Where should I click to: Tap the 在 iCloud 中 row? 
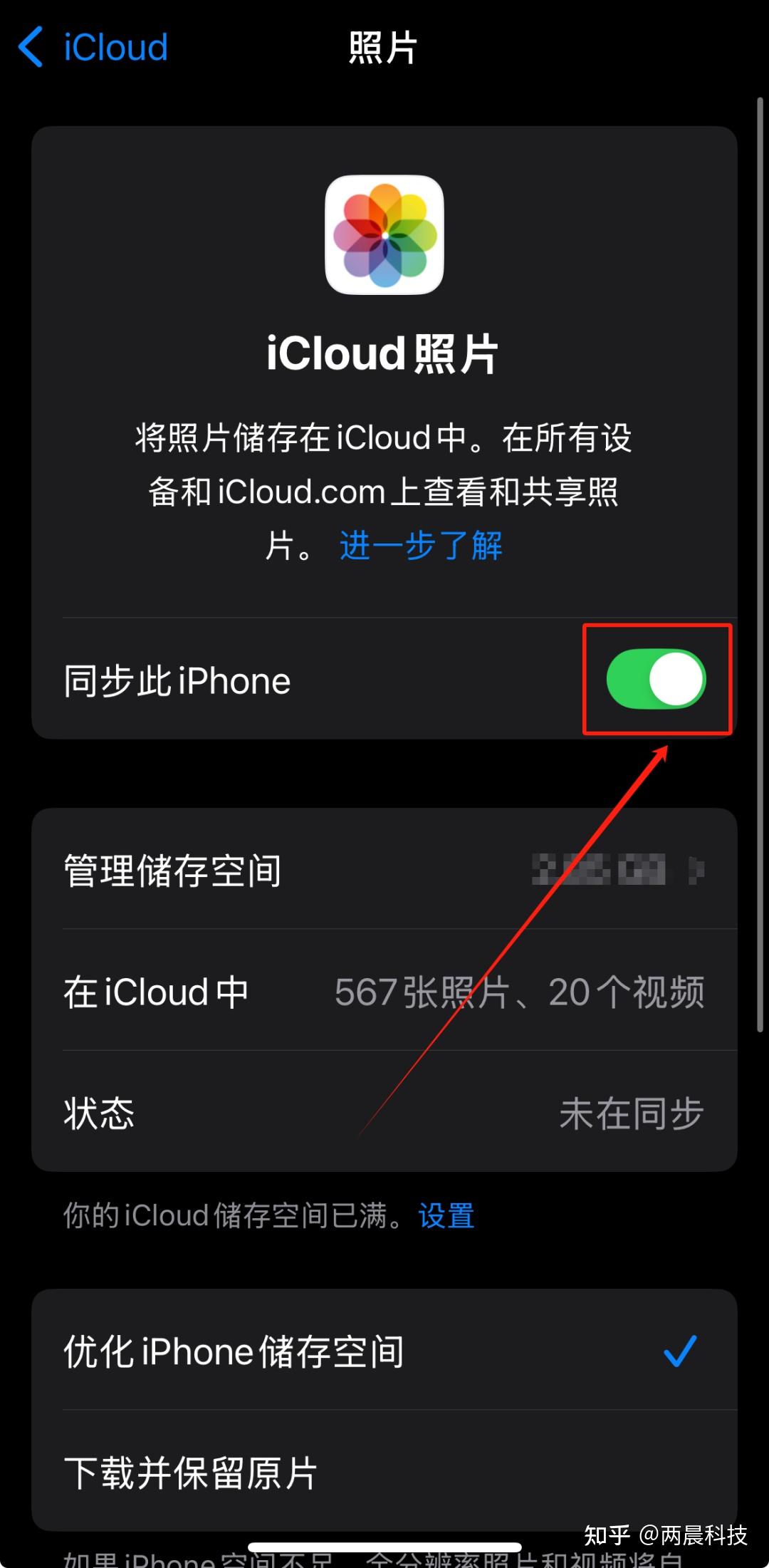157,992
